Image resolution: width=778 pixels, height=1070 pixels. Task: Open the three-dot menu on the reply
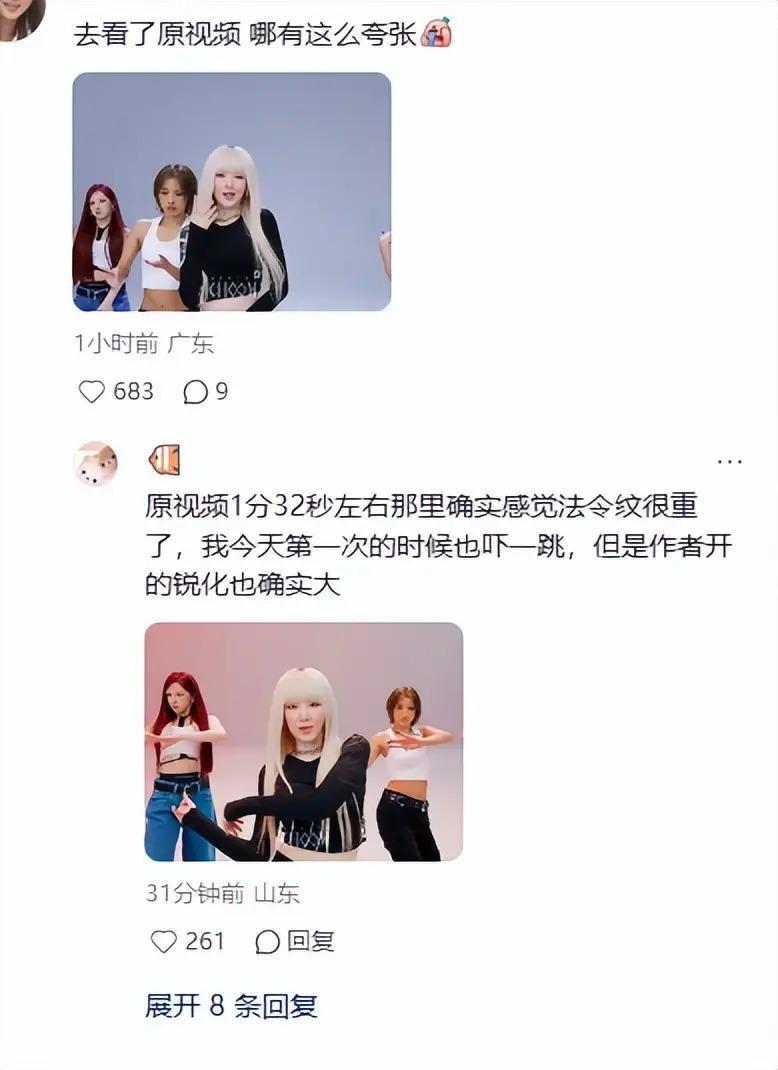729,461
